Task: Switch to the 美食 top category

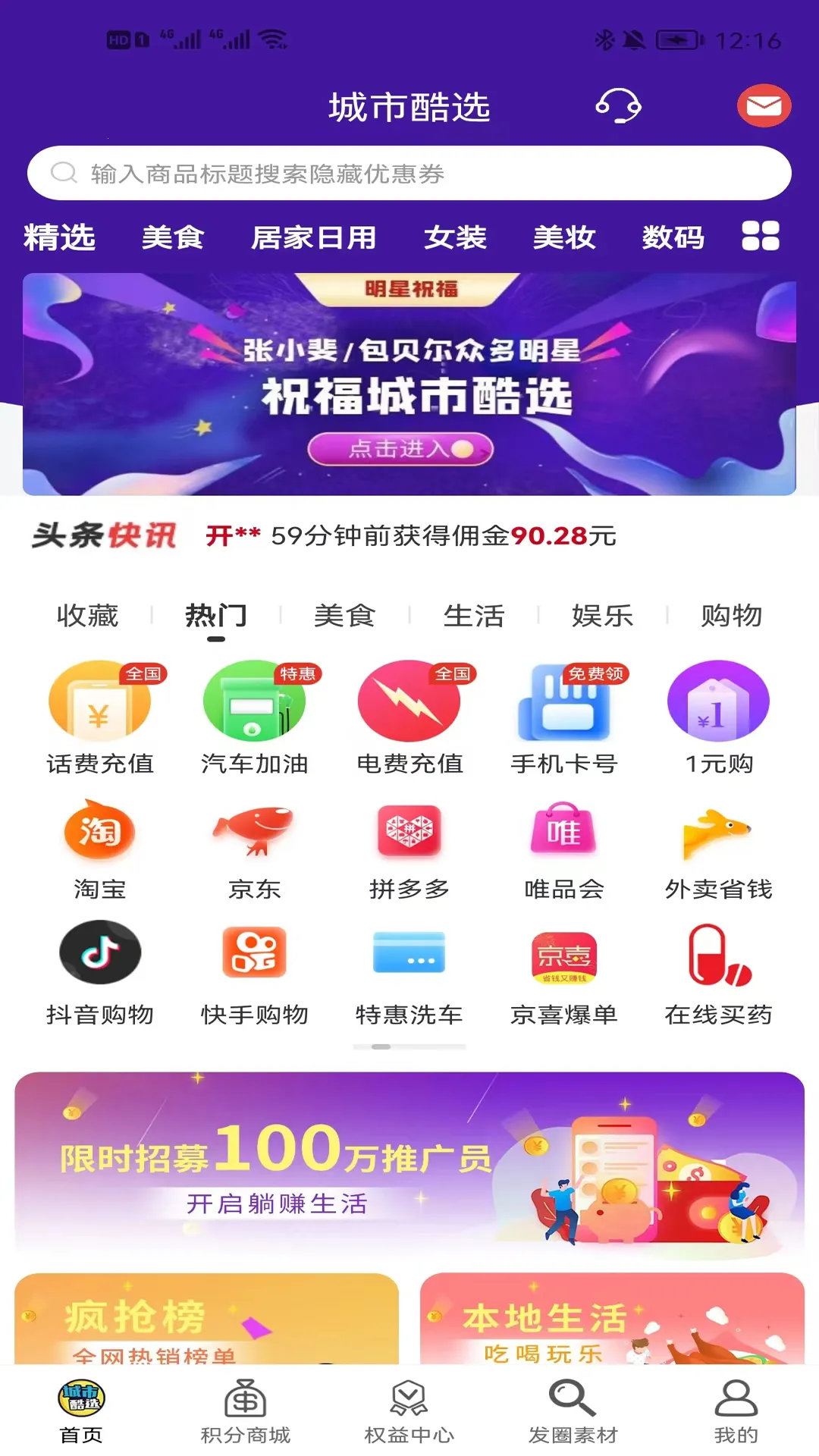Action: coord(173,237)
